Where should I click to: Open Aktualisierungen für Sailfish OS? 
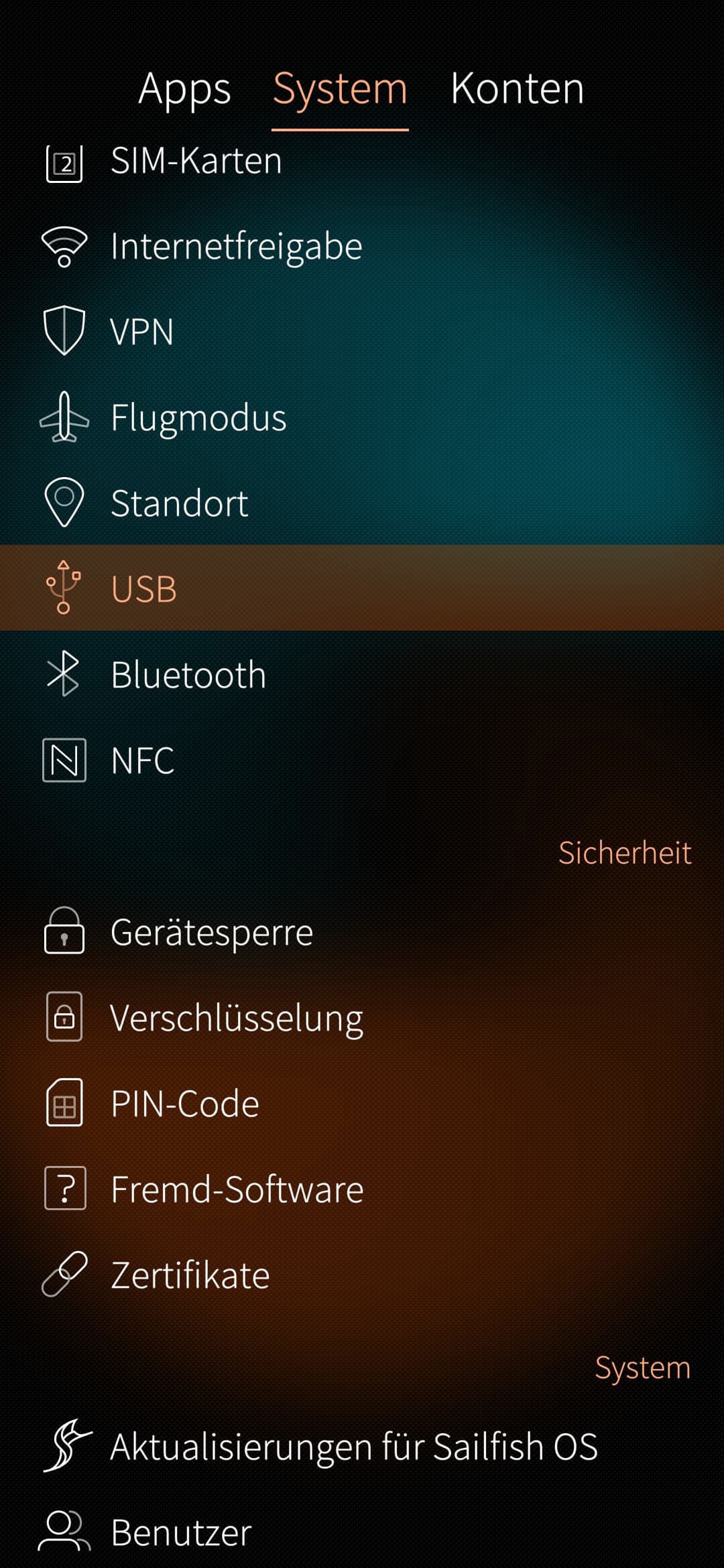tap(353, 1447)
